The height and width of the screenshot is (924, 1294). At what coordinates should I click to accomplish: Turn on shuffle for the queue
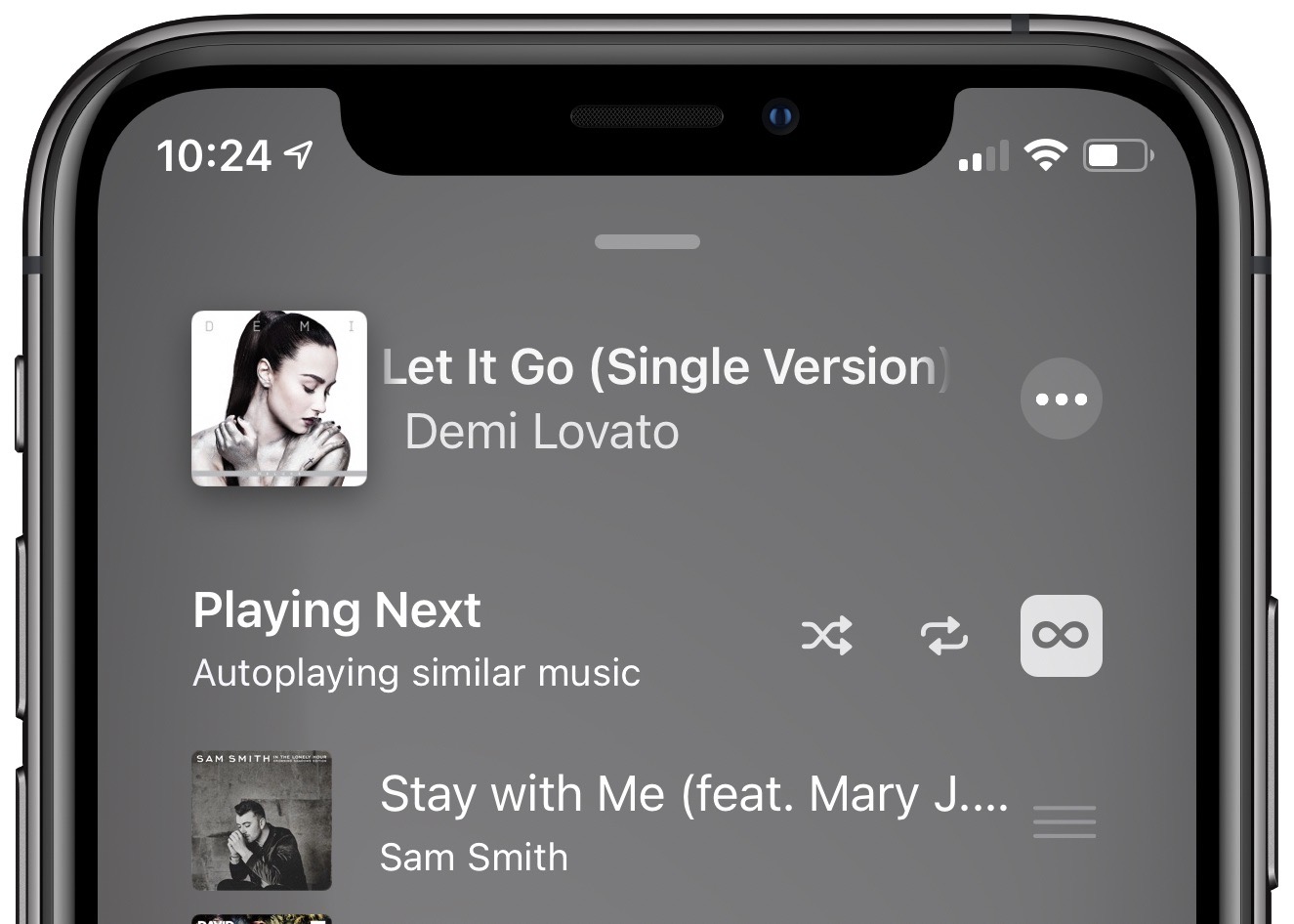point(826,636)
